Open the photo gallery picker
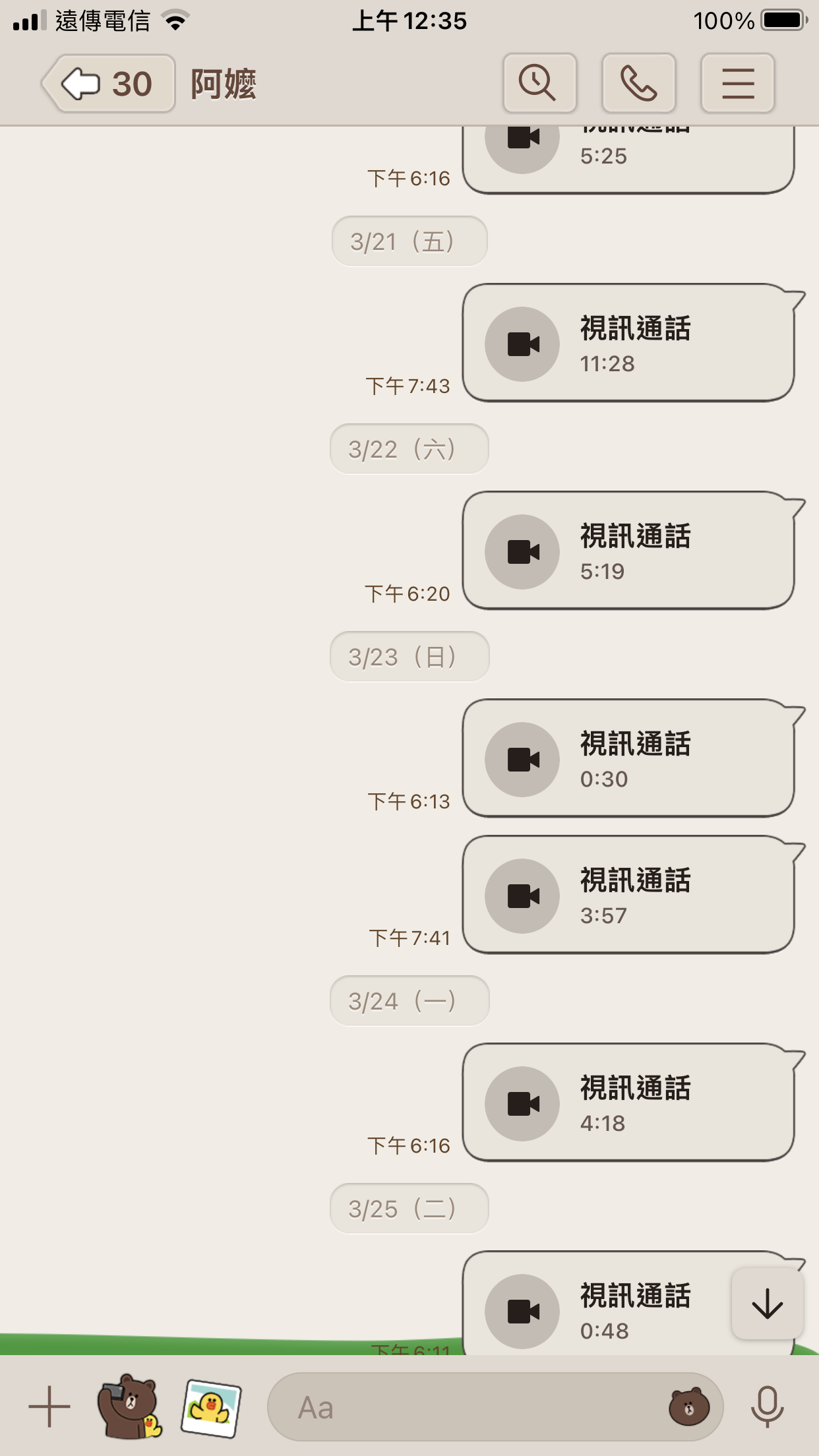 point(211,1407)
